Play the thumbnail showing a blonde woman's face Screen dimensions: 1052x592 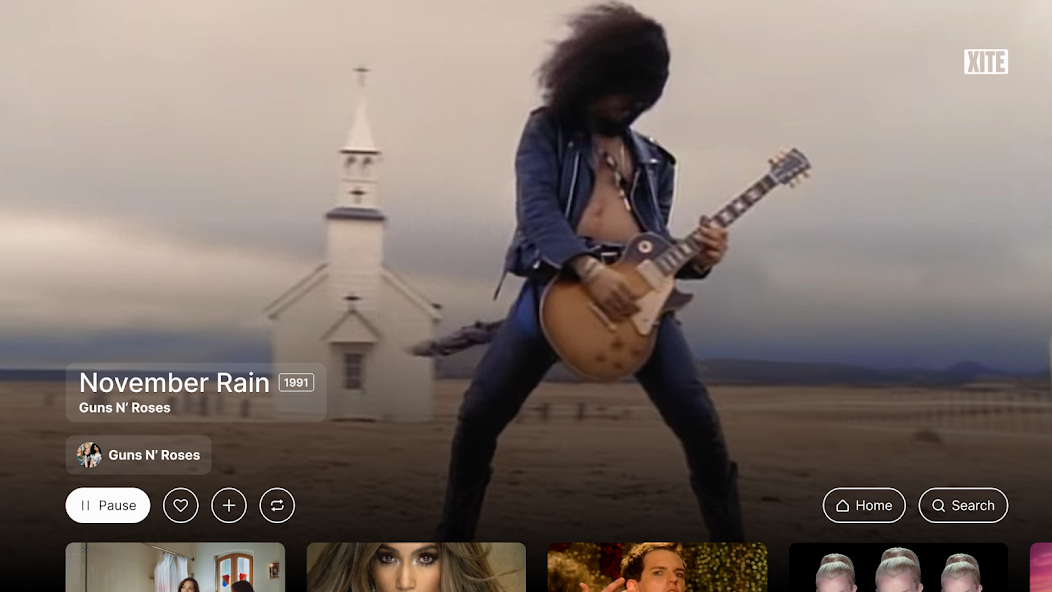pos(416,567)
